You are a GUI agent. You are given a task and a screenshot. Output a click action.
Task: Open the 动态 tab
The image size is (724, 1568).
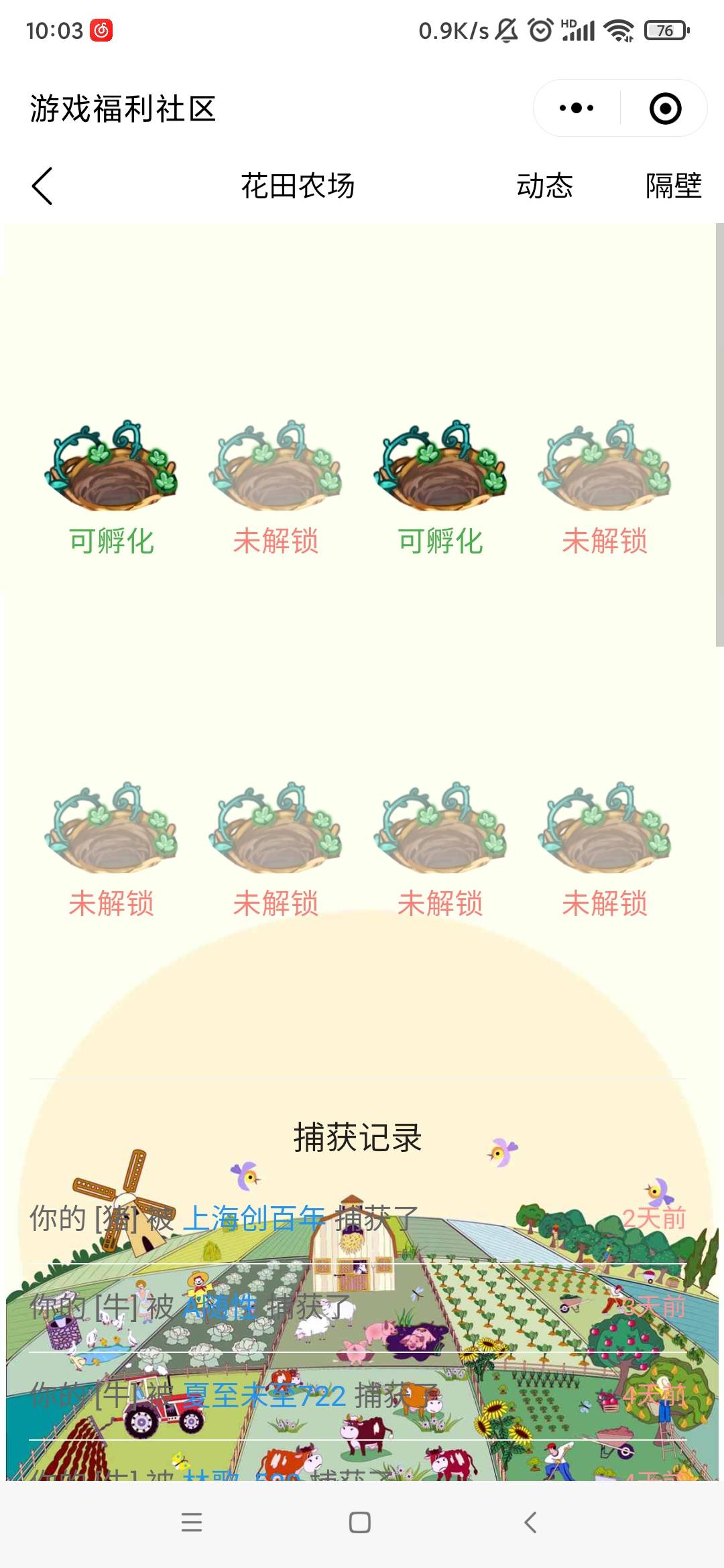(x=544, y=186)
